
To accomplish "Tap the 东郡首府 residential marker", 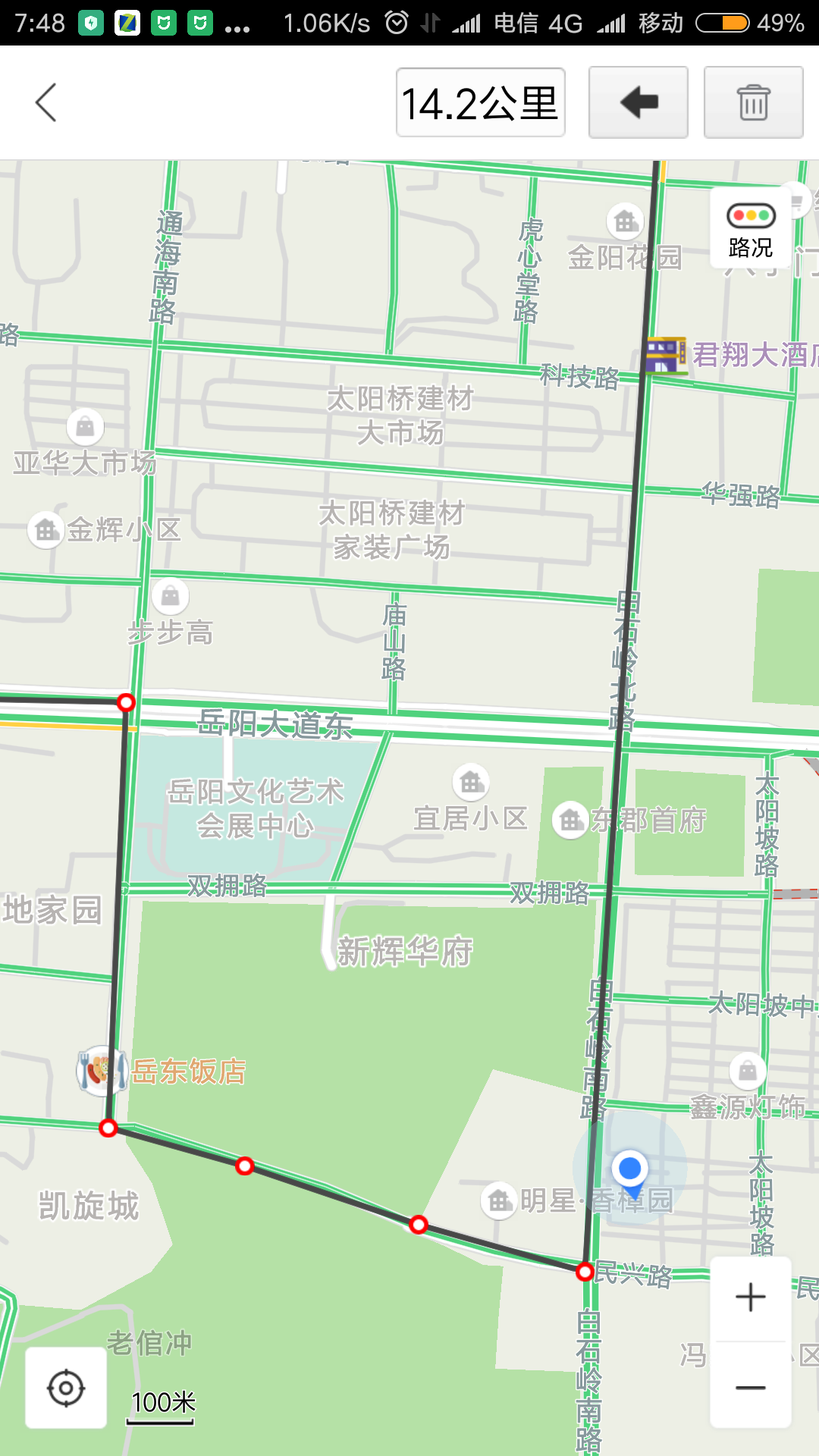I will (x=570, y=820).
